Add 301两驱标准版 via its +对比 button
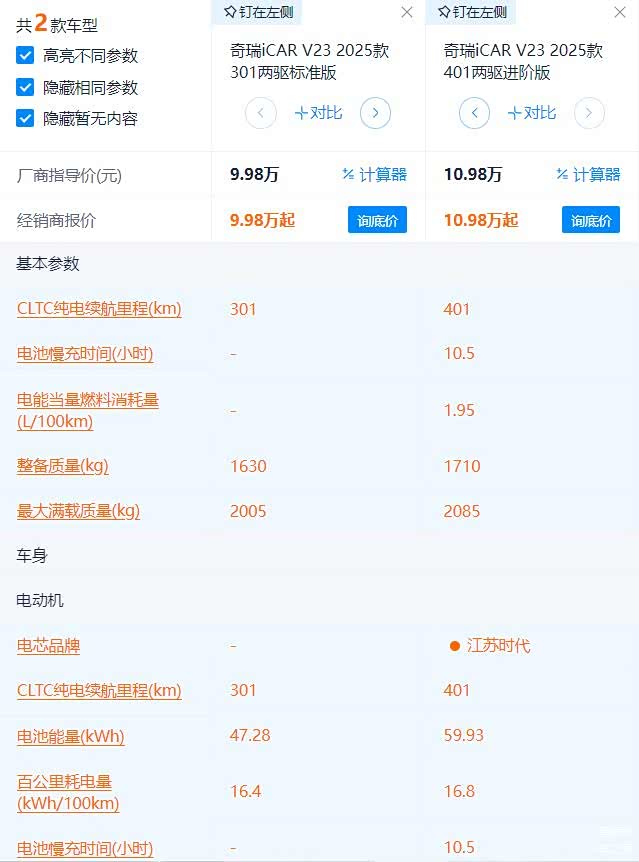 click(318, 113)
